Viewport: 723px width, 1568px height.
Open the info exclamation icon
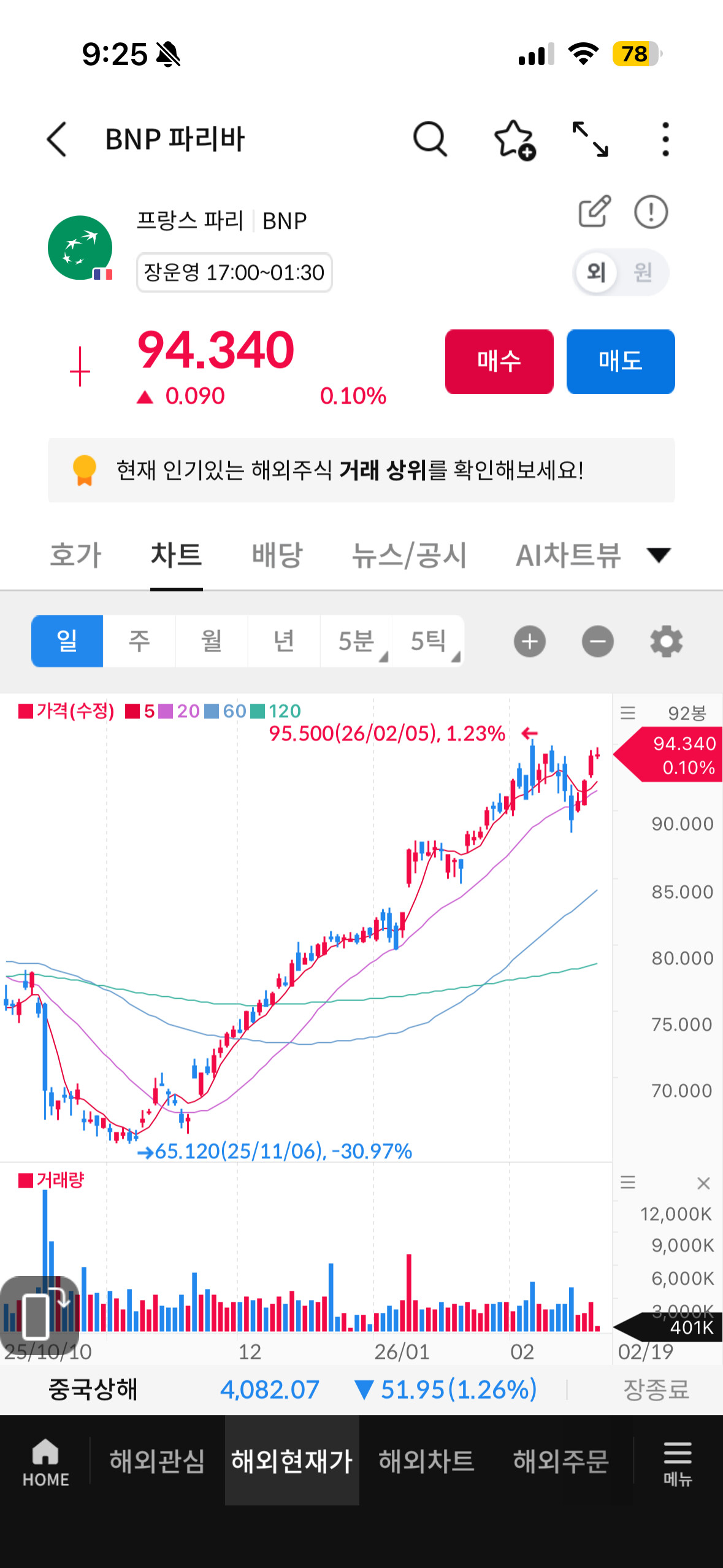pos(651,212)
